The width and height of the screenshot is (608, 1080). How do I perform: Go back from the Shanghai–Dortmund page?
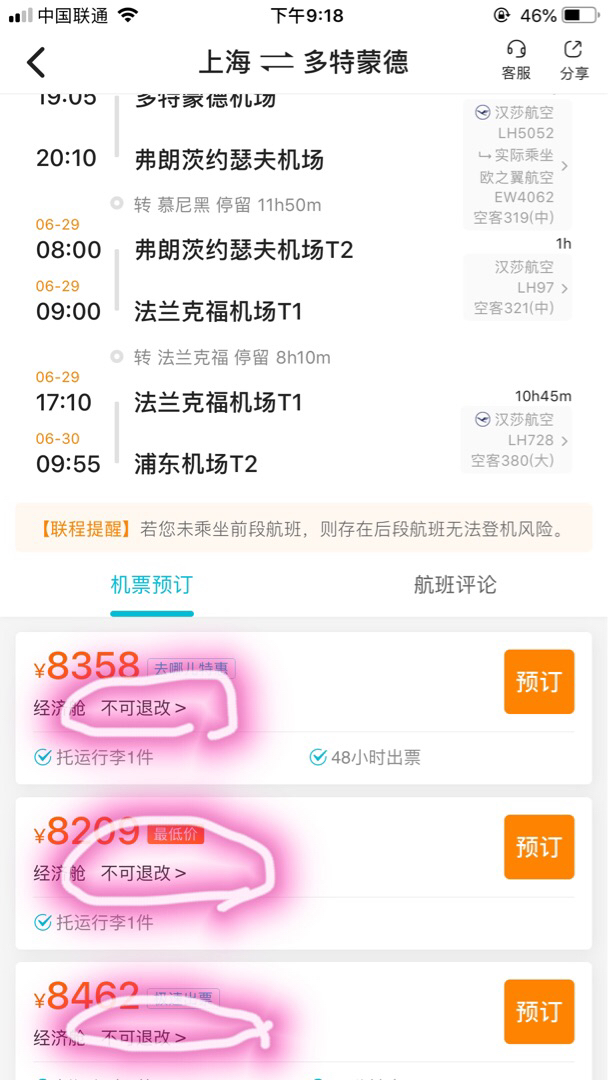tap(36, 63)
